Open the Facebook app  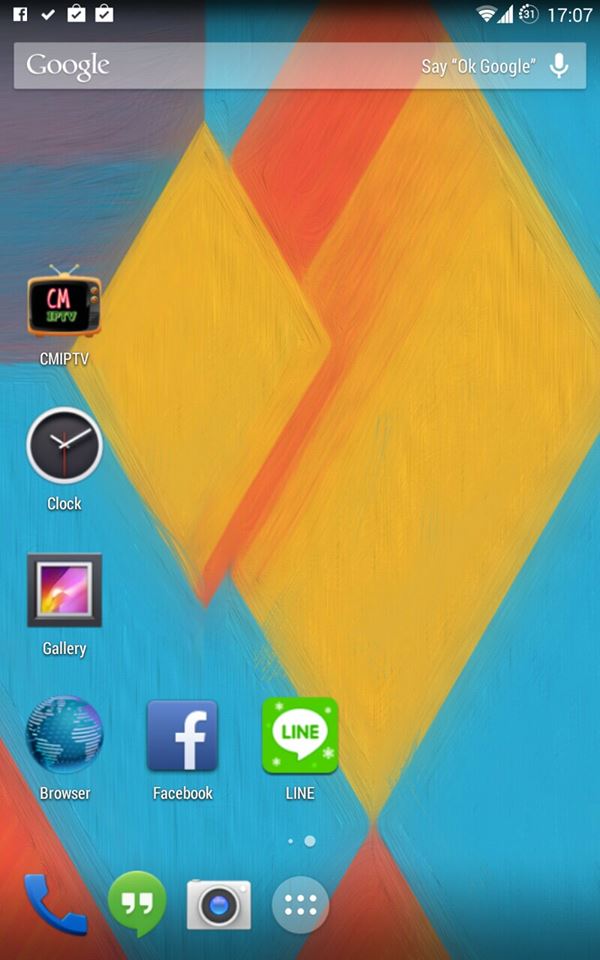click(x=182, y=735)
